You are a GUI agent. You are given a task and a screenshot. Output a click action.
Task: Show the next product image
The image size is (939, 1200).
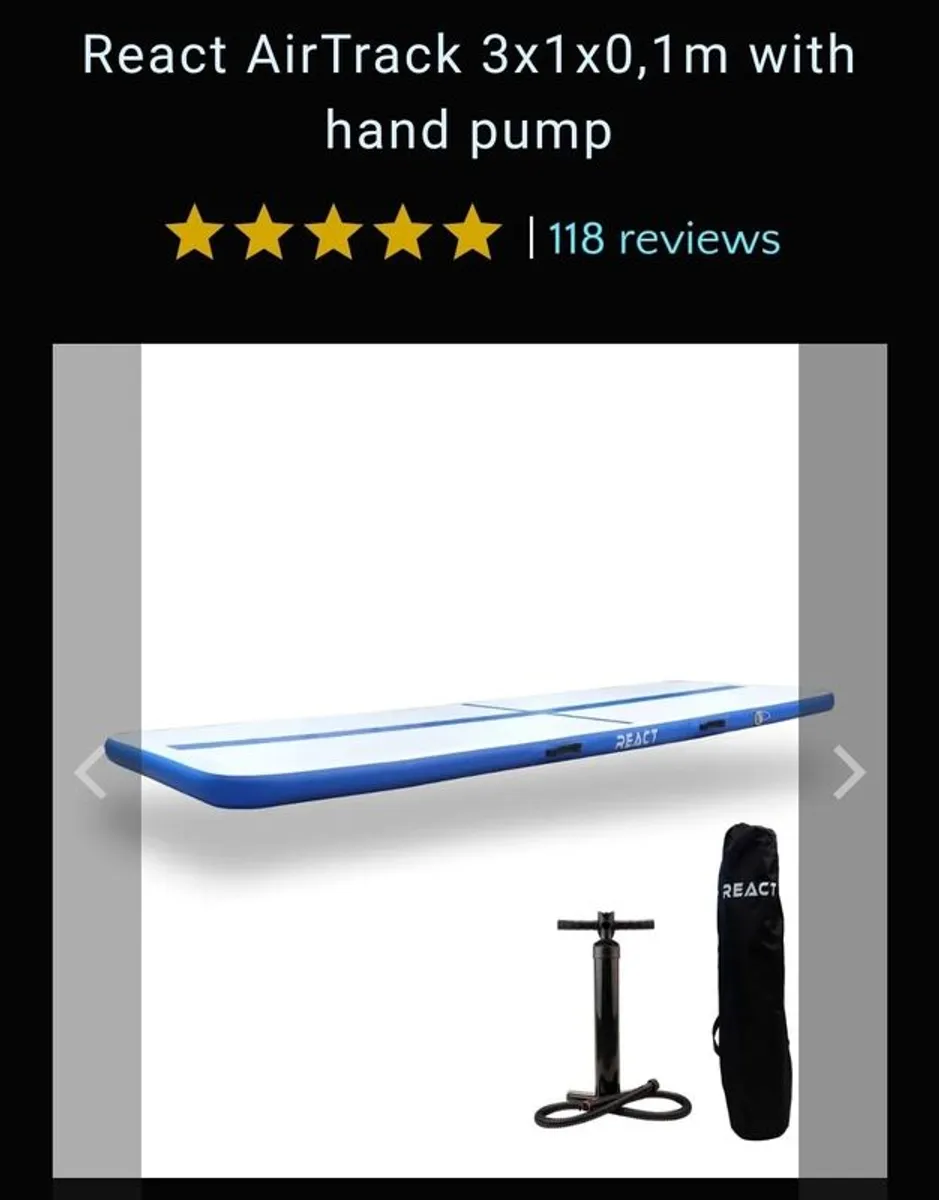pos(849,772)
